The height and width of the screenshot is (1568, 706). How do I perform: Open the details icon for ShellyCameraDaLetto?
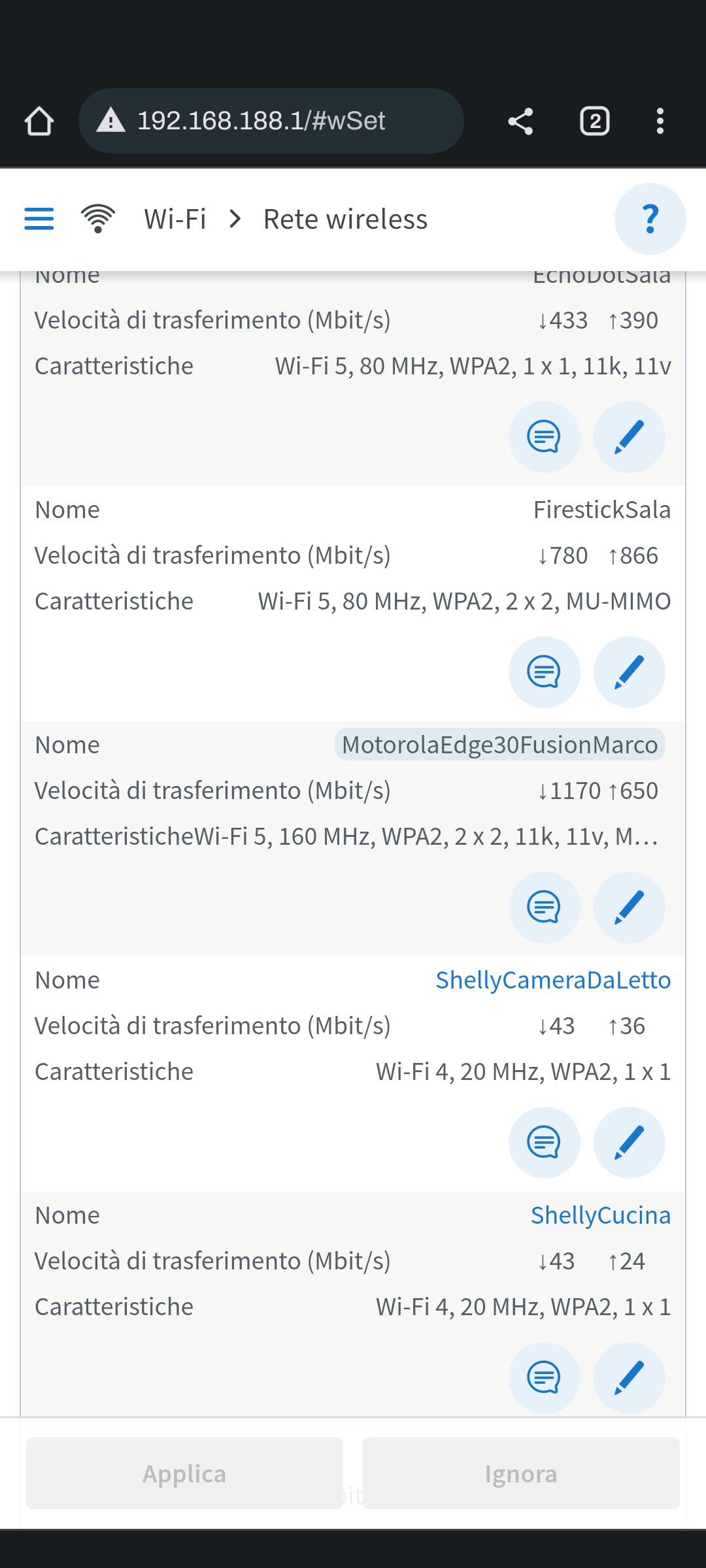point(545,1143)
